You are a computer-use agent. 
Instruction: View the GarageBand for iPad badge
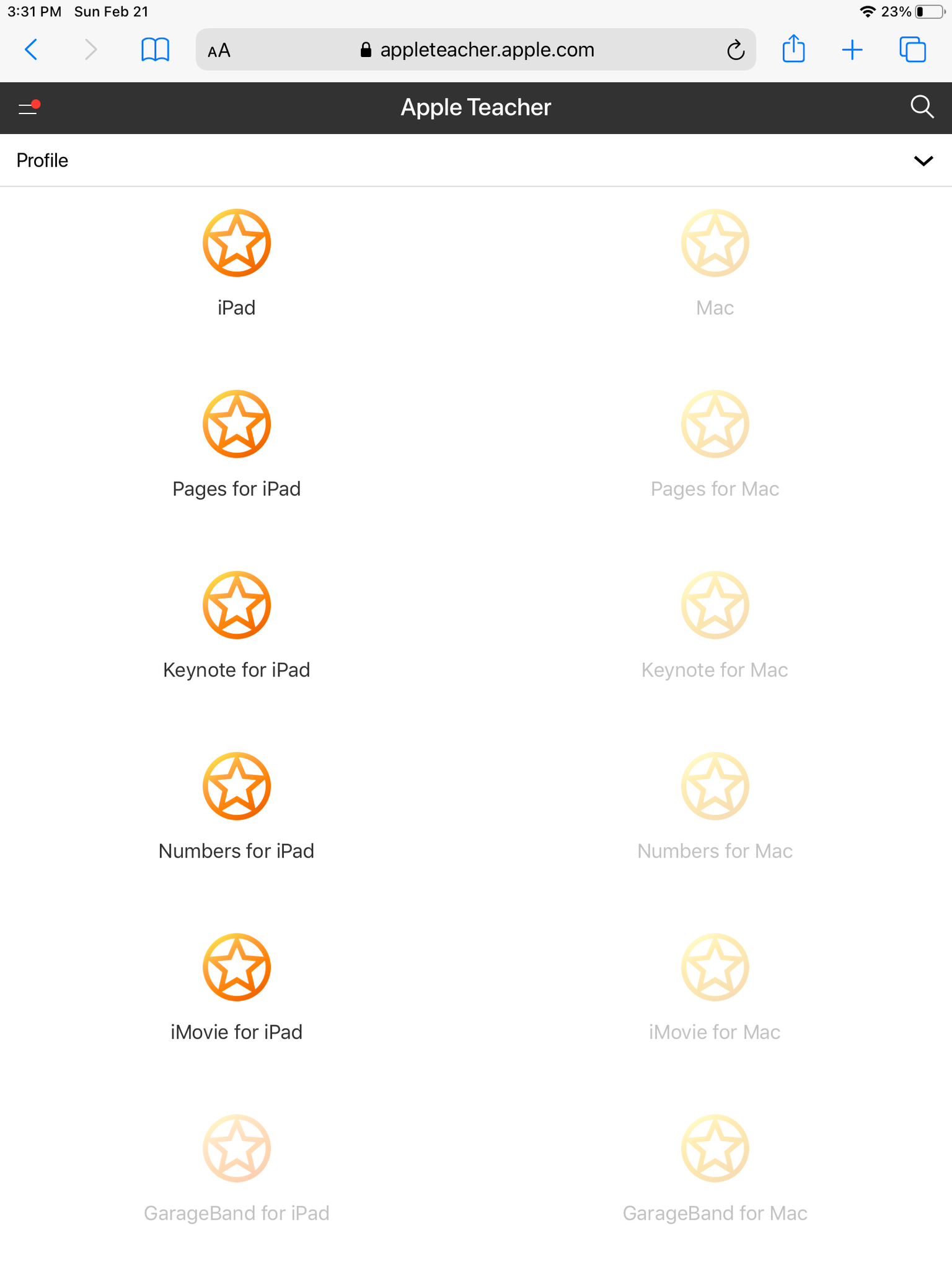coord(237,1148)
